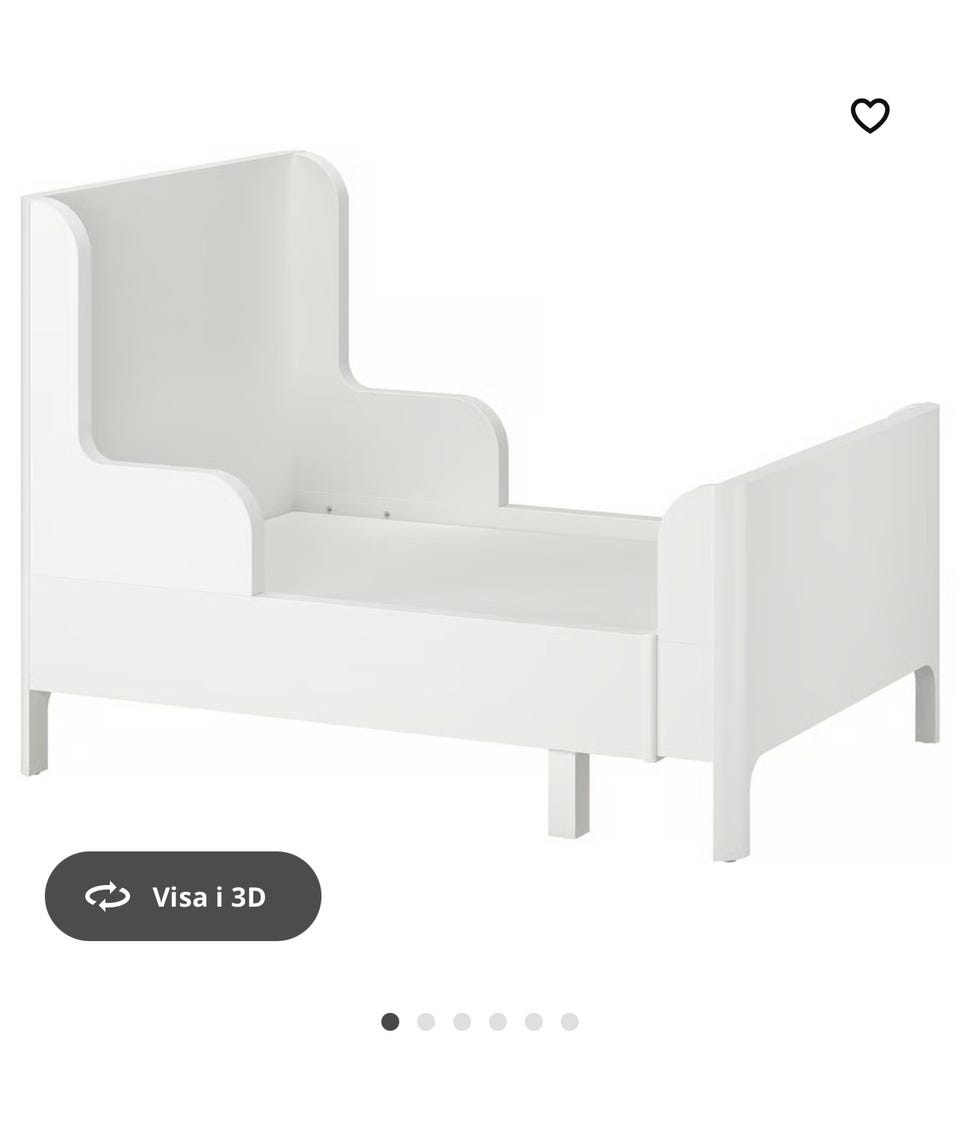This screenshot has width=960, height=1122.
Task: Open the Visa i 3D view
Action: (183, 896)
